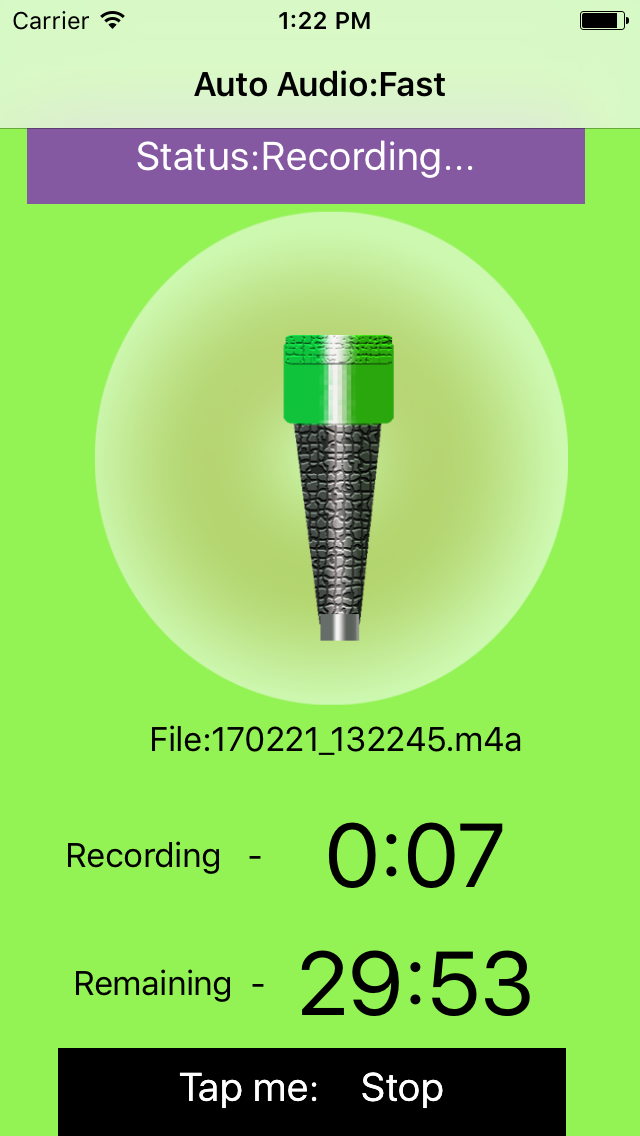The width and height of the screenshot is (640, 1136).
Task: Tap the green microphone in the circle
Action: [338, 488]
